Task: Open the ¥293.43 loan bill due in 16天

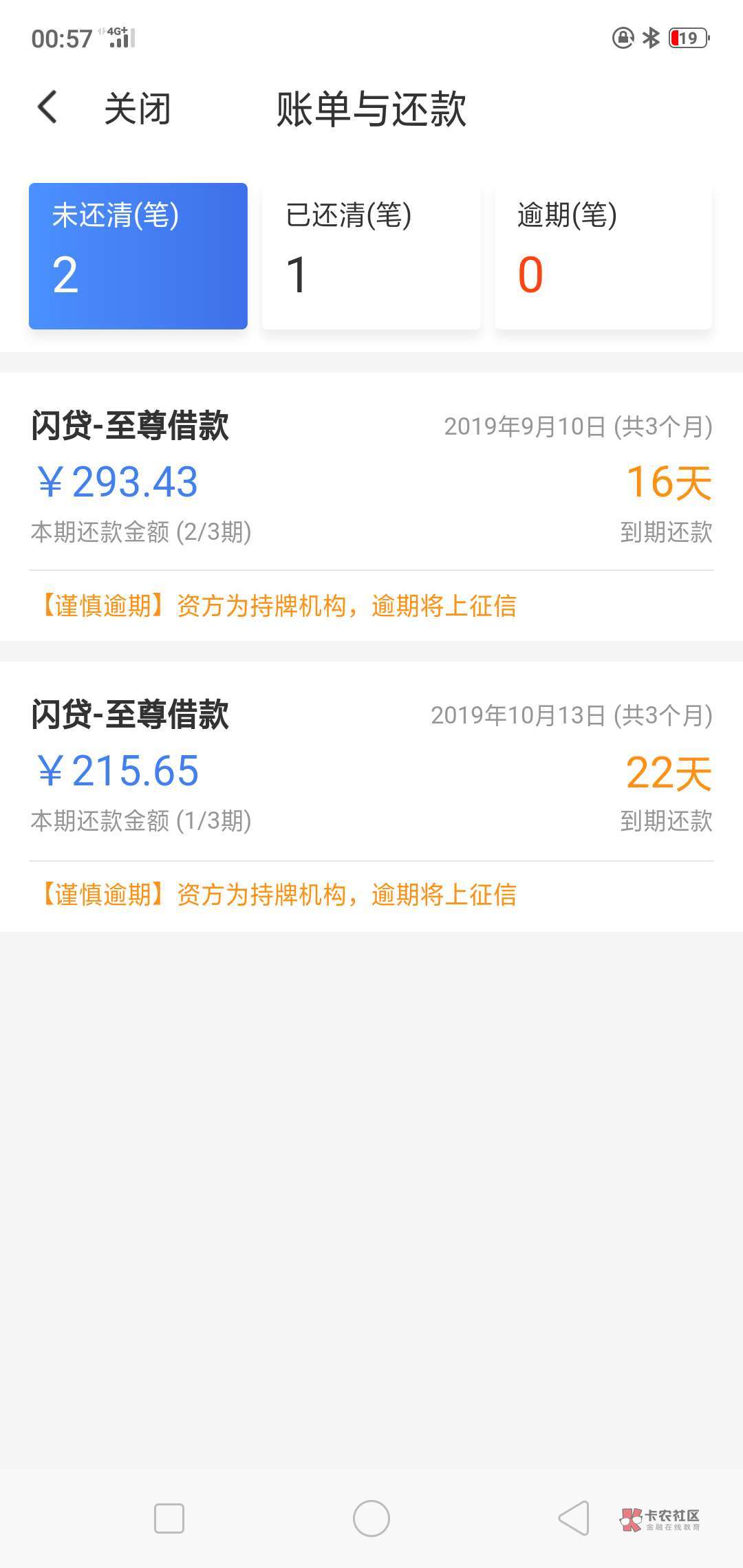Action: (371, 507)
